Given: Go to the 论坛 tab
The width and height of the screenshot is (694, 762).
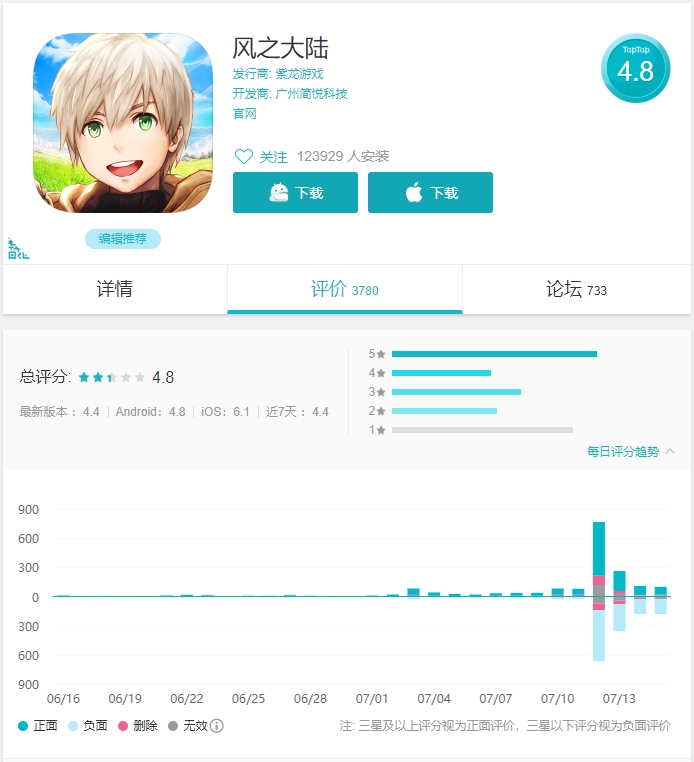Looking at the screenshot, I should [576, 290].
